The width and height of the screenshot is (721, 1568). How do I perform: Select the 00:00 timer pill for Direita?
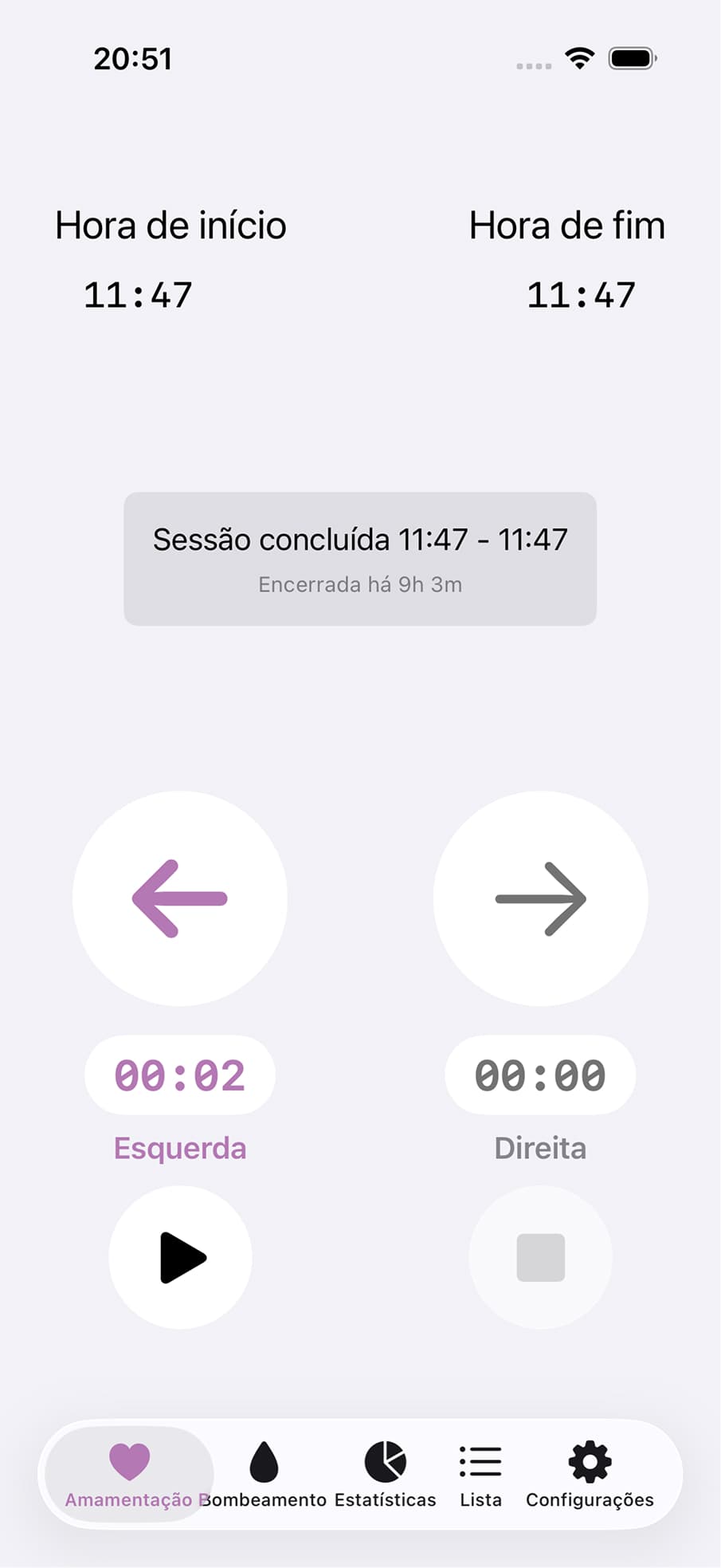pyautogui.click(x=540, y=1075)
